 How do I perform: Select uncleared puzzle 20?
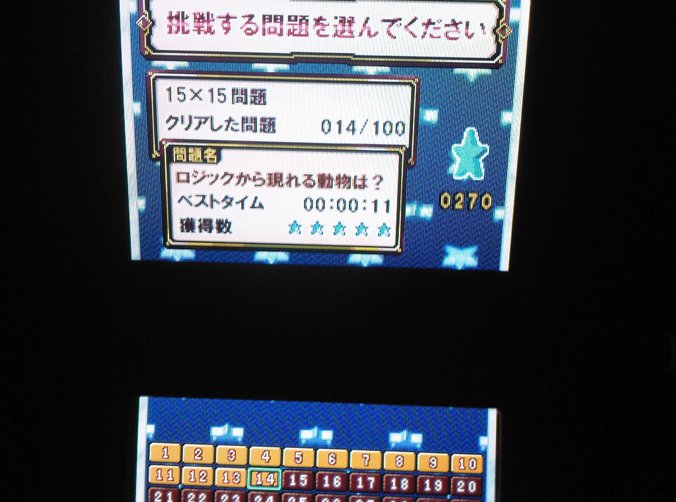[x=466, y=485]
